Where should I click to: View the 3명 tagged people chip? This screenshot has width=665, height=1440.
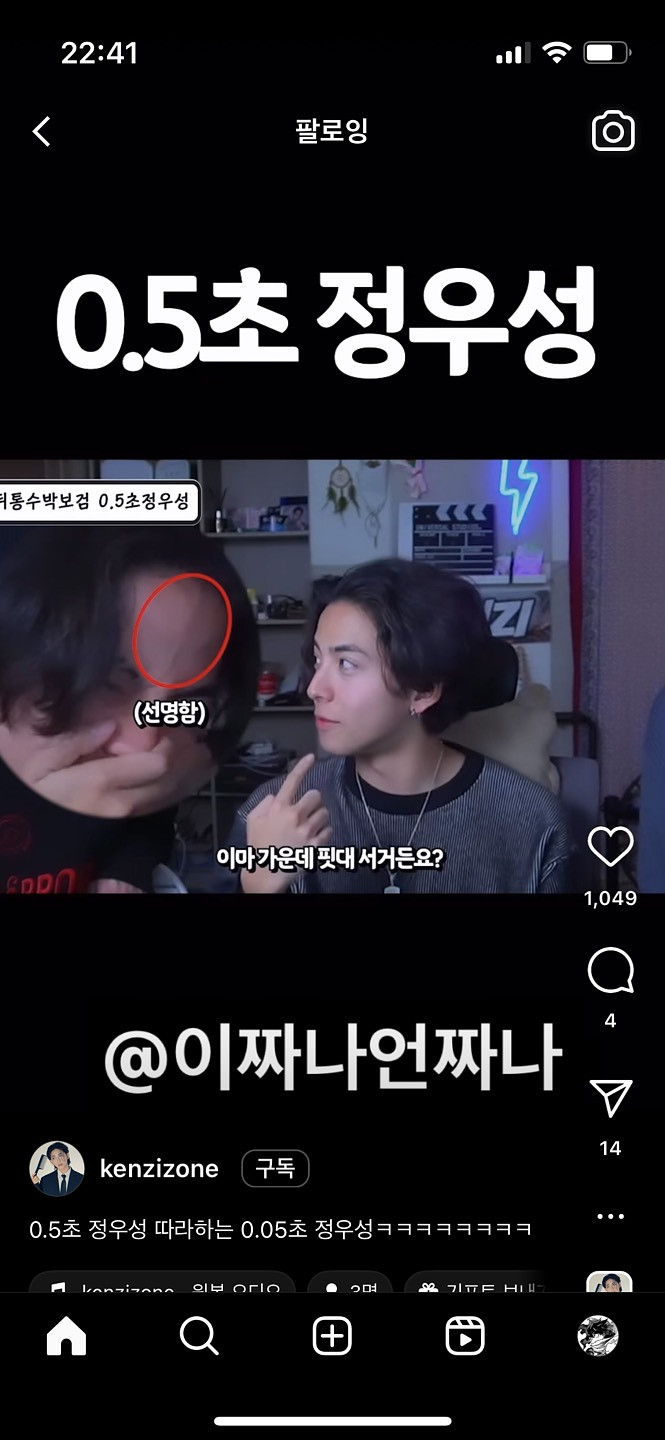(x=350, y=1283)
